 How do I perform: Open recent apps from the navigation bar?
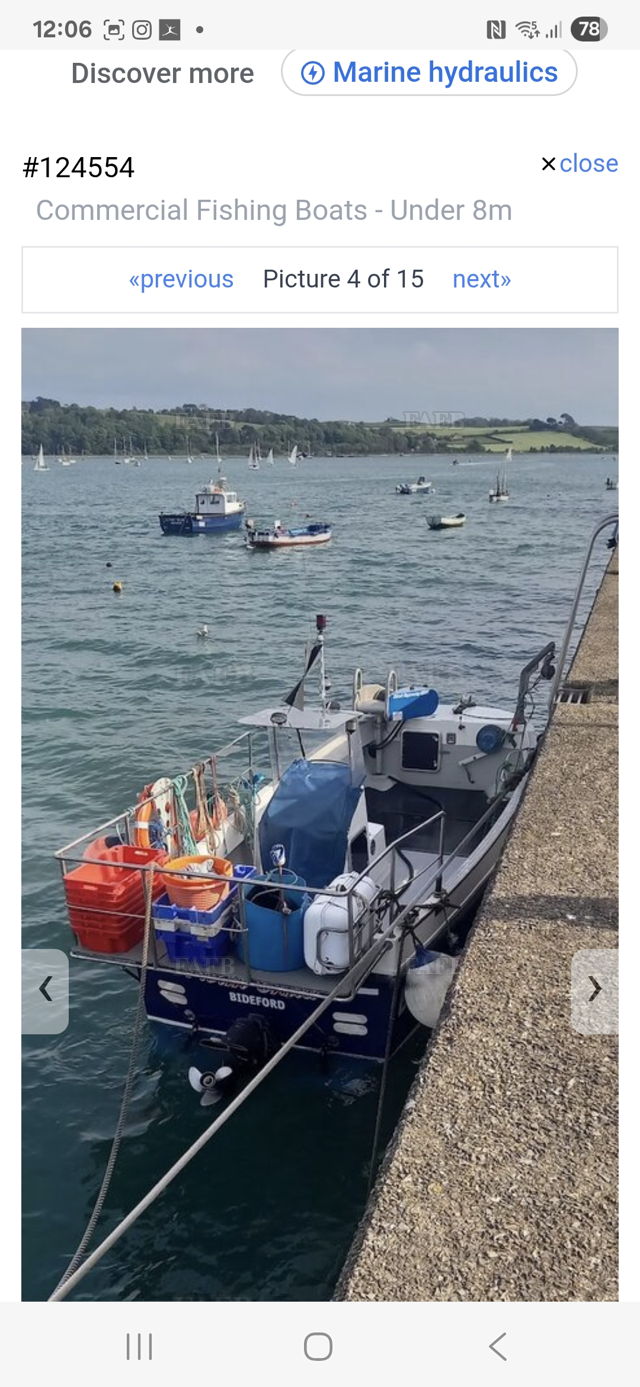click(139, 1346)
